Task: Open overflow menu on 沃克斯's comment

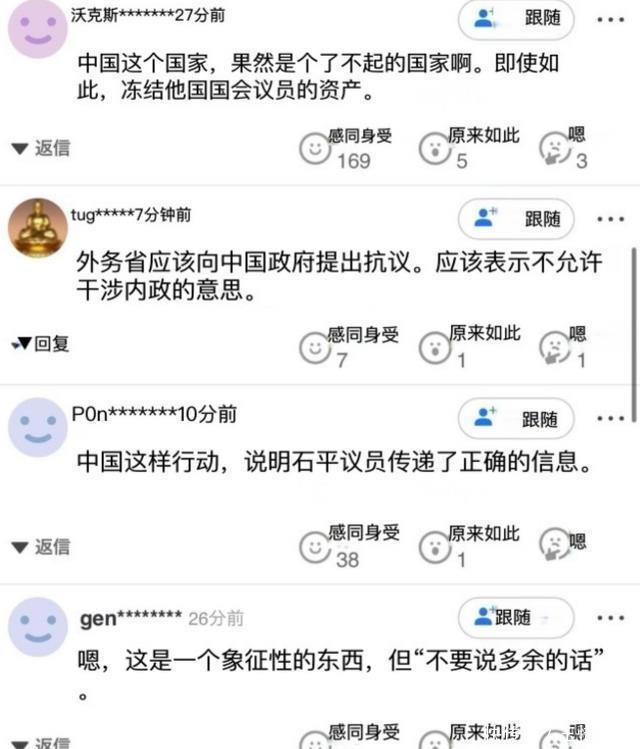Action: pos(611,19)
